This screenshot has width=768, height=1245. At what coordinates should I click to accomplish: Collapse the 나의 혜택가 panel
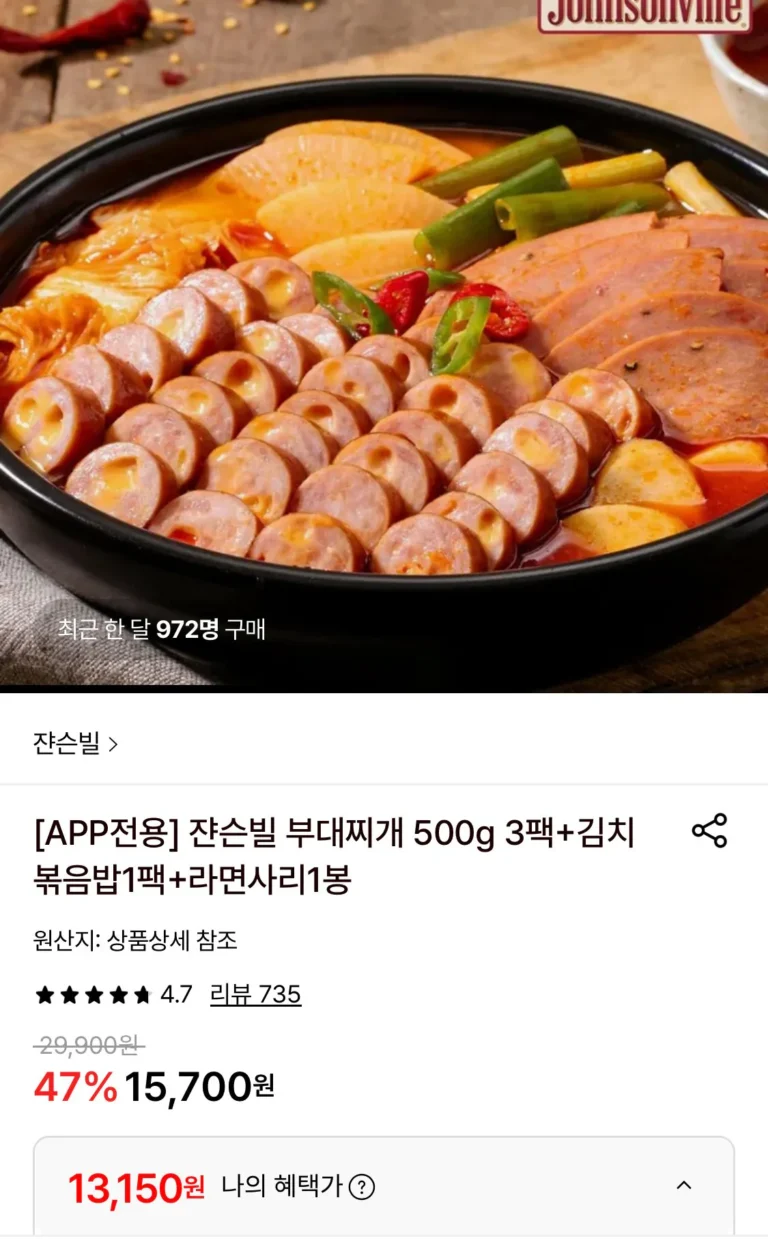684,1186
